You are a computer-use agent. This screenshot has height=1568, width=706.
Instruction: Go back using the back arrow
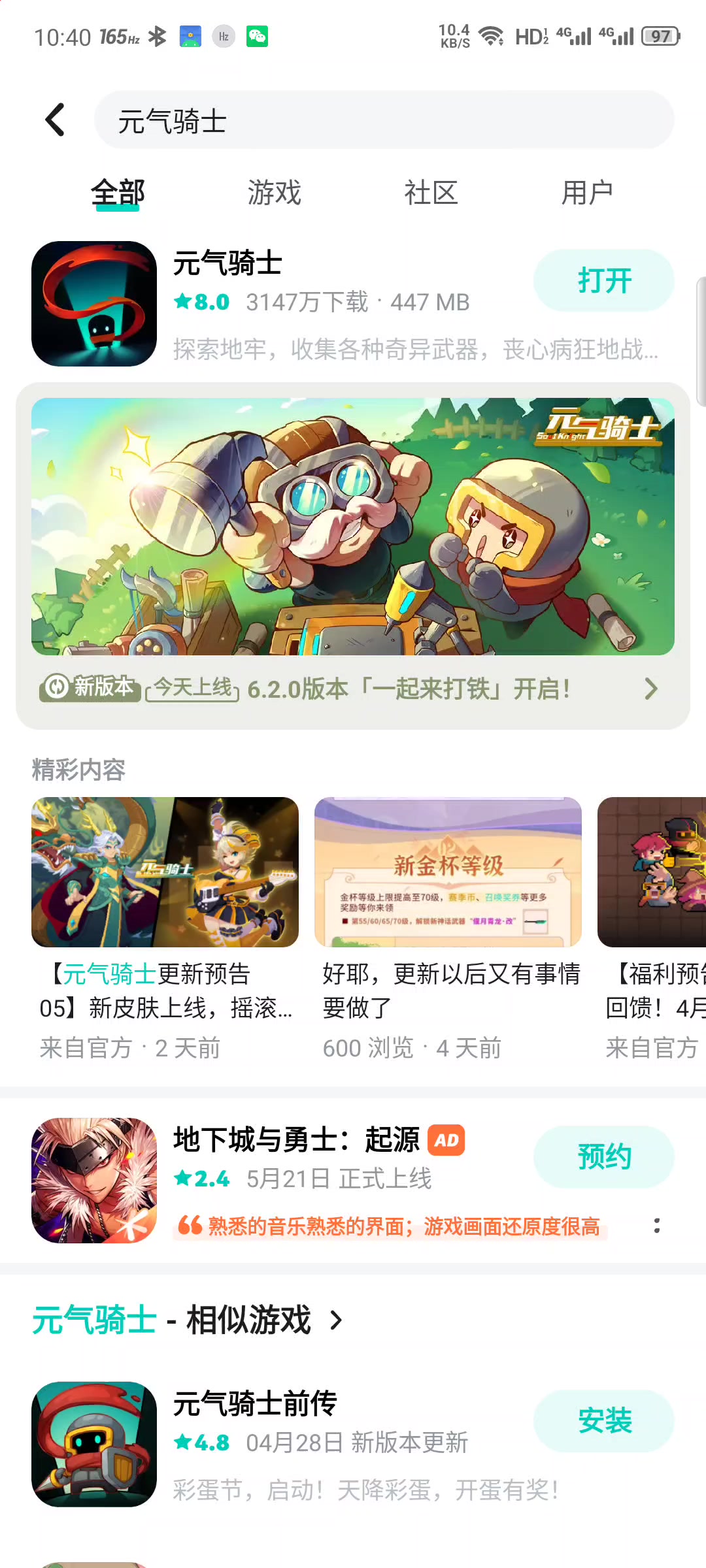click(55, 120)
